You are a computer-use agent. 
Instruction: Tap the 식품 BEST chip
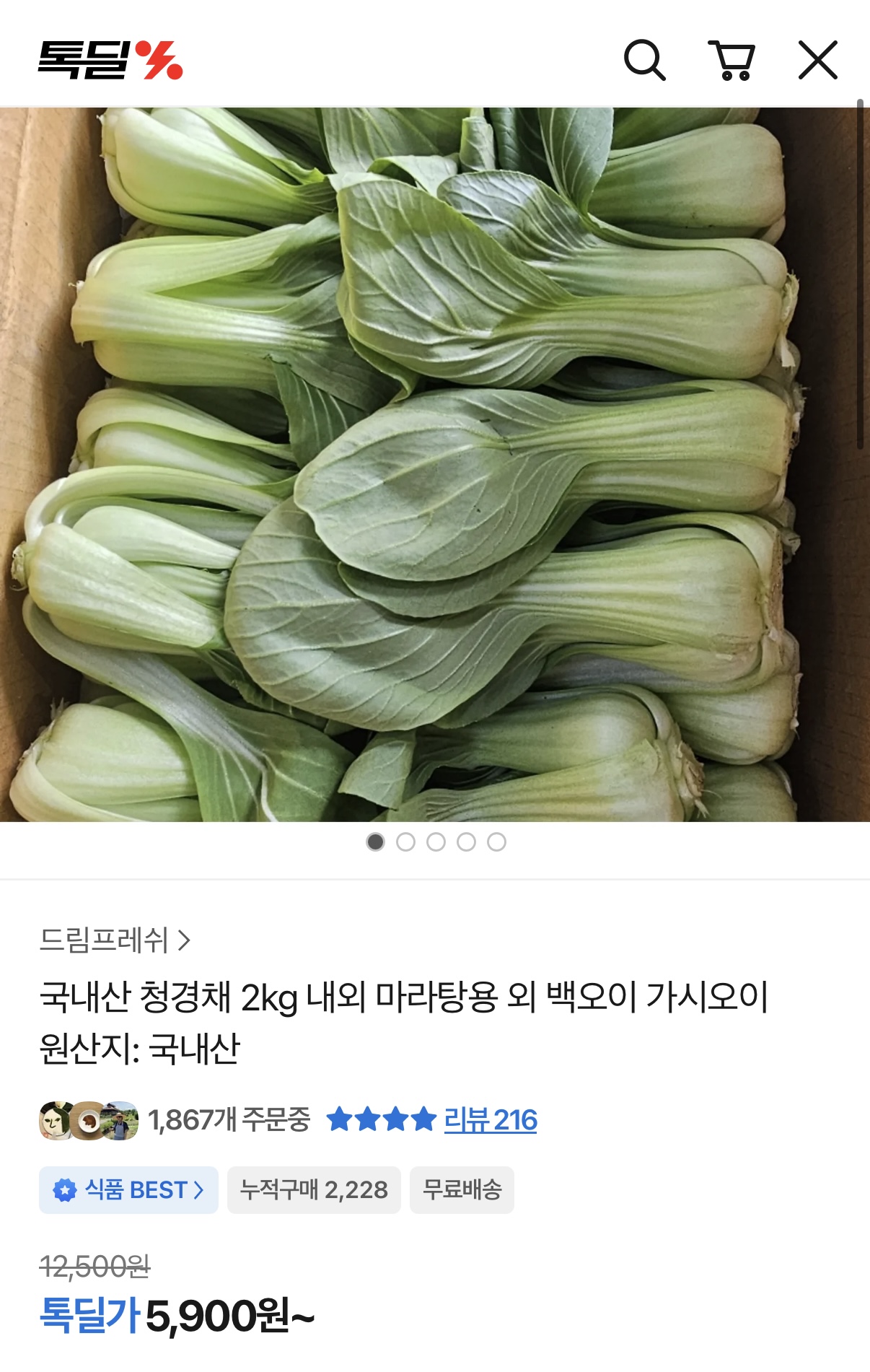tap(128, 1190)
